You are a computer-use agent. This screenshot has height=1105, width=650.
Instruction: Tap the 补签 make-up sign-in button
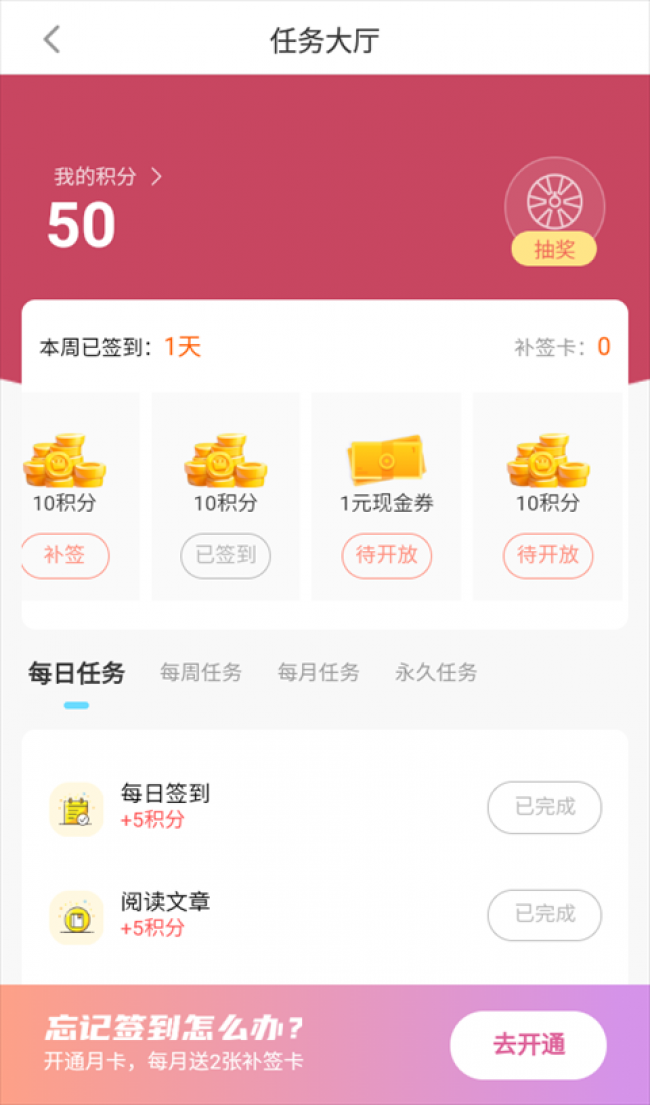[x=66, y=555]
